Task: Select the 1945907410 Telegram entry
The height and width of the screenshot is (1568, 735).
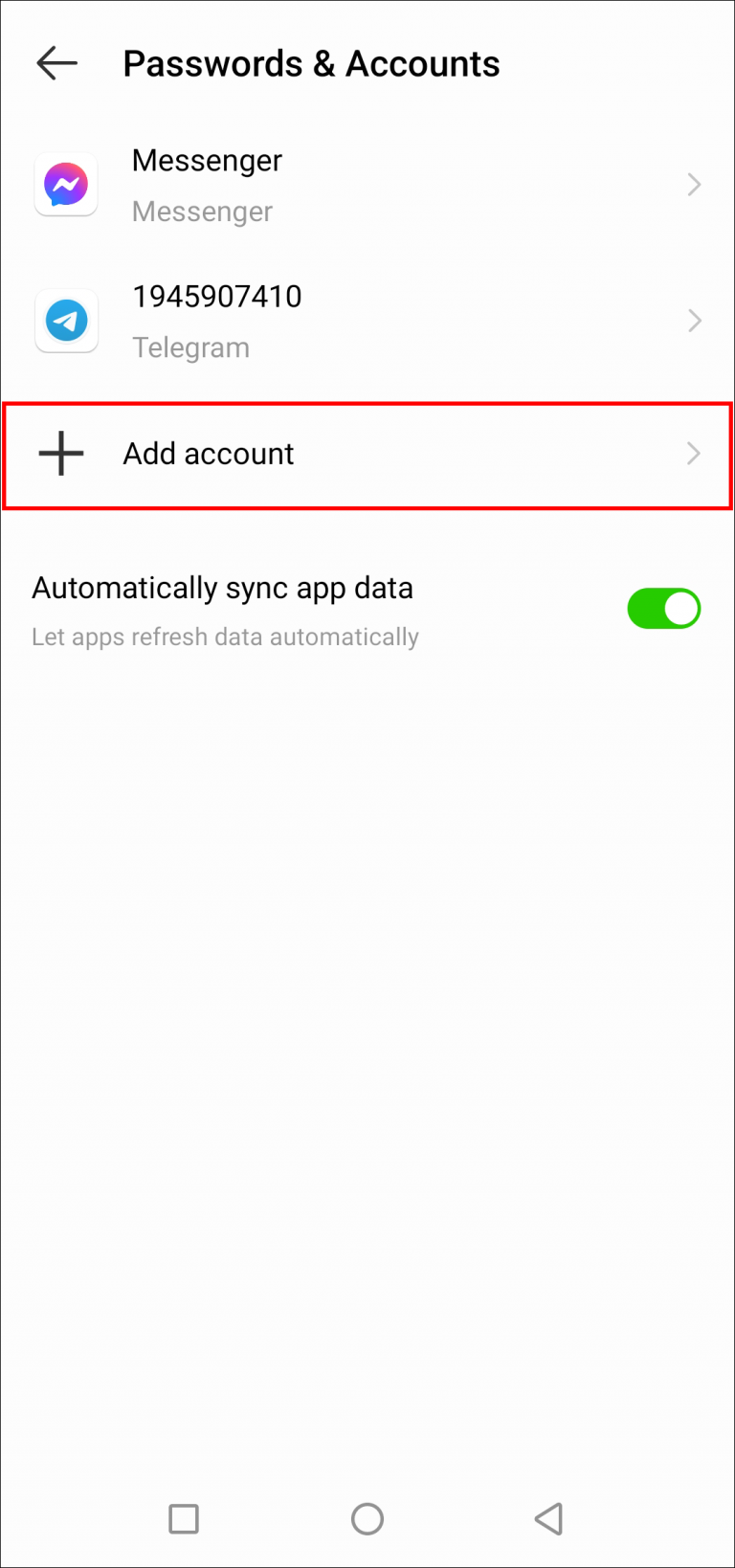Action: (287, 321)
